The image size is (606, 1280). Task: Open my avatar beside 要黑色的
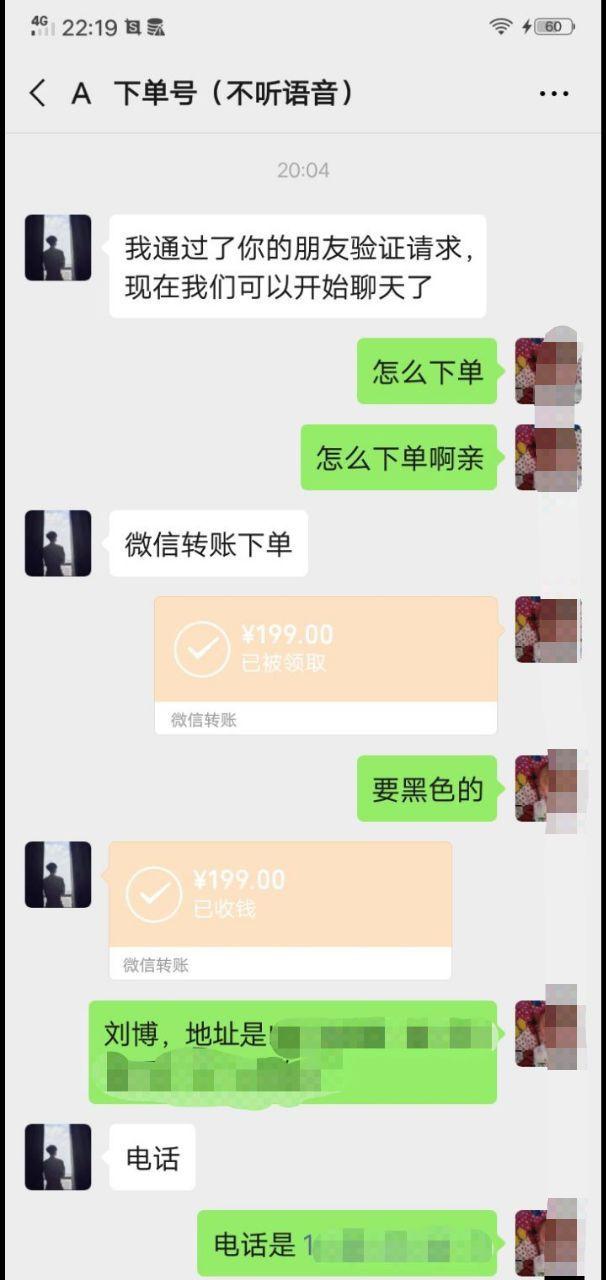[x=547, y=788]
